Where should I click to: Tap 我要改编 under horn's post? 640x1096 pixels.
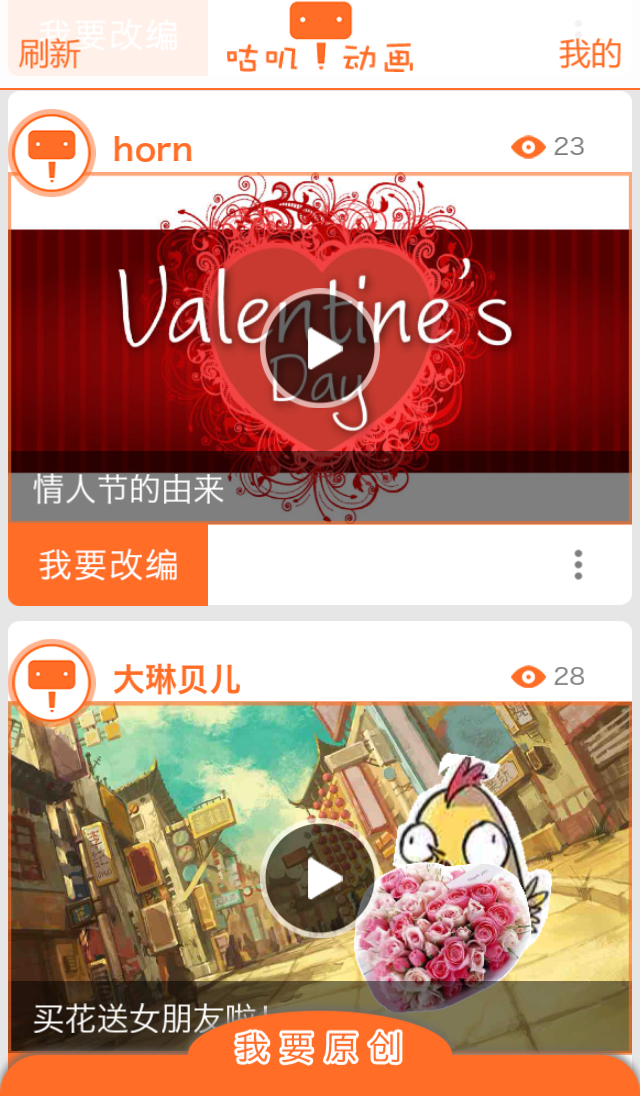tap(108, 565)
